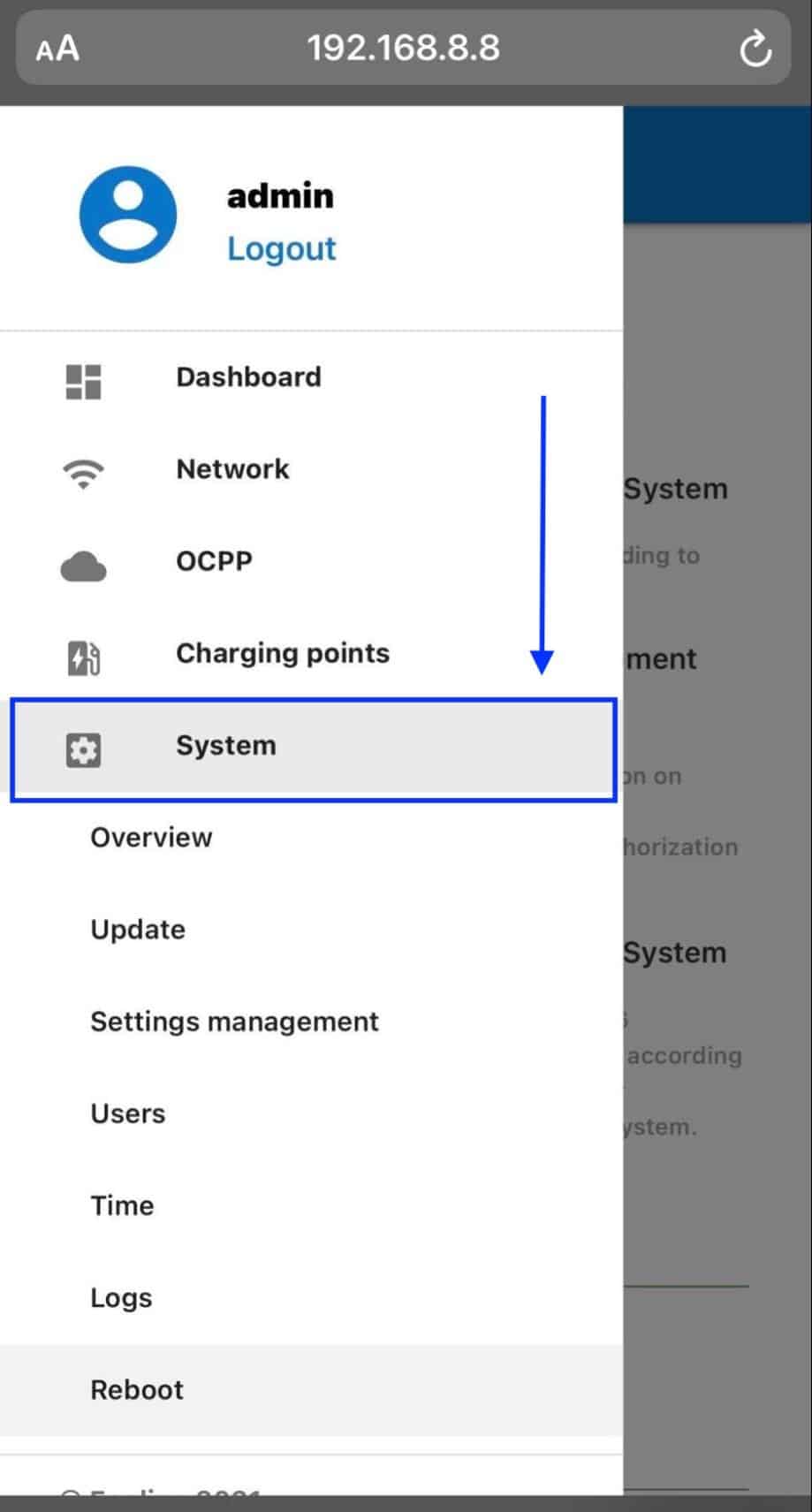Screen dimensions: 812x1512
Task: Select the Reboot option
Action: click(311, 1390)
